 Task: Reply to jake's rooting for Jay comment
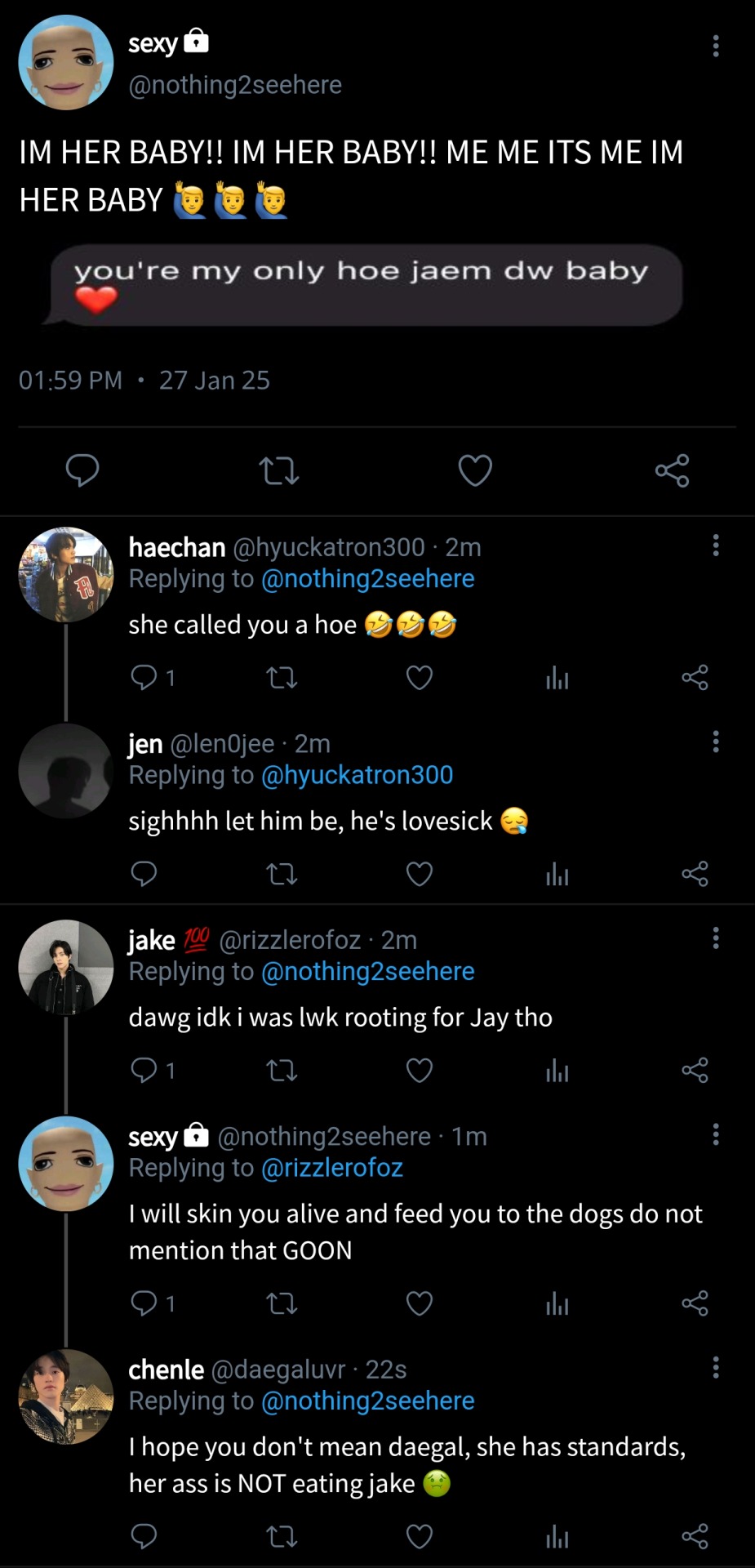144,1071
